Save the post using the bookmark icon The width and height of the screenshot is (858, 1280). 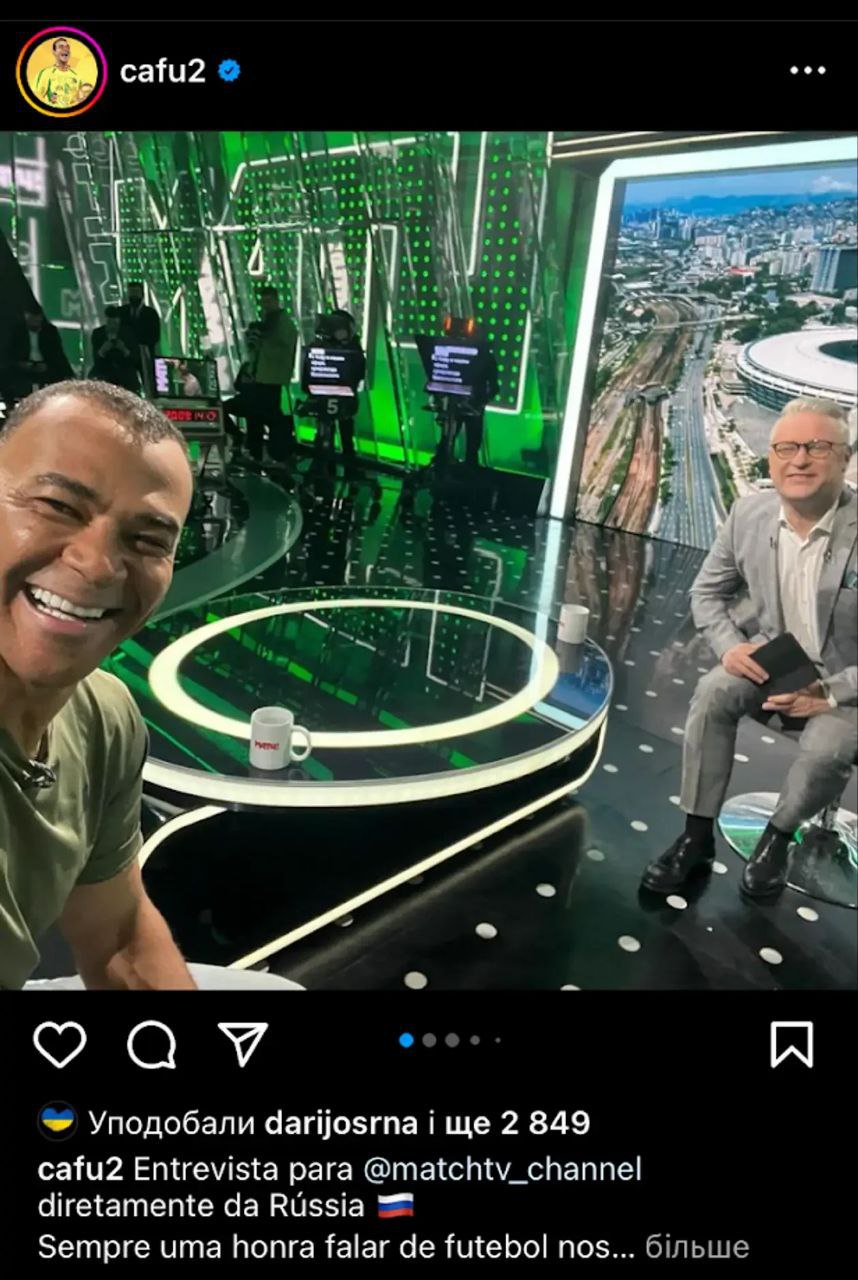793,1045
